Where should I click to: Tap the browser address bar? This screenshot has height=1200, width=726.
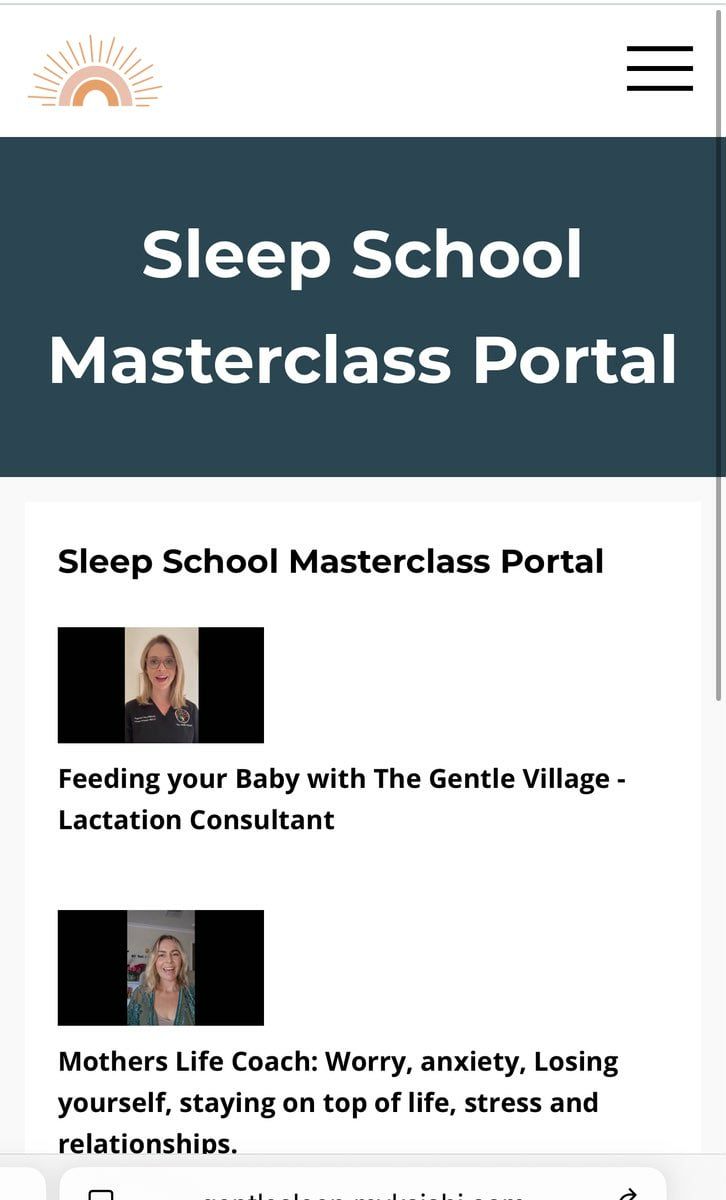point(362,1190)
